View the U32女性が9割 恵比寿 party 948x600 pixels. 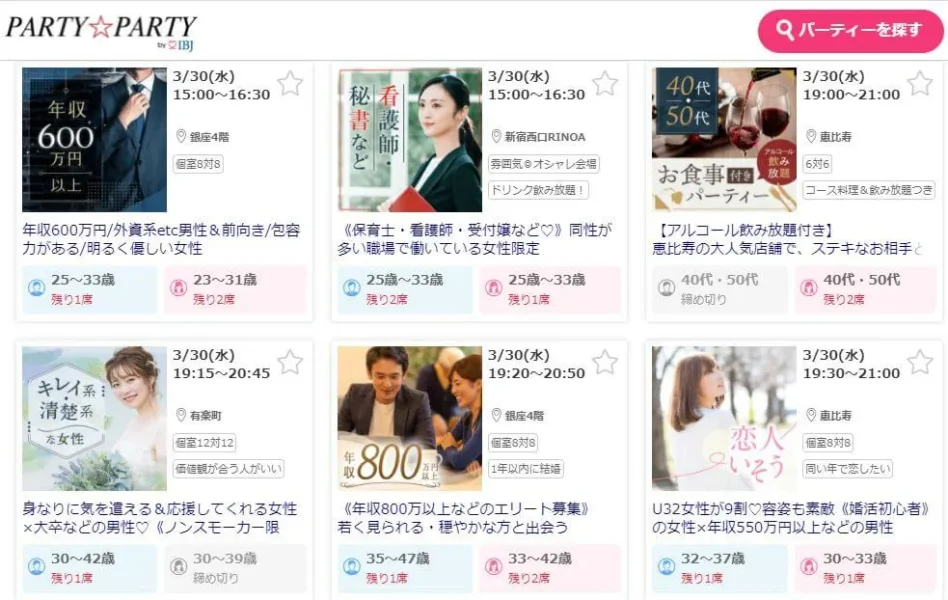point(790,517)
